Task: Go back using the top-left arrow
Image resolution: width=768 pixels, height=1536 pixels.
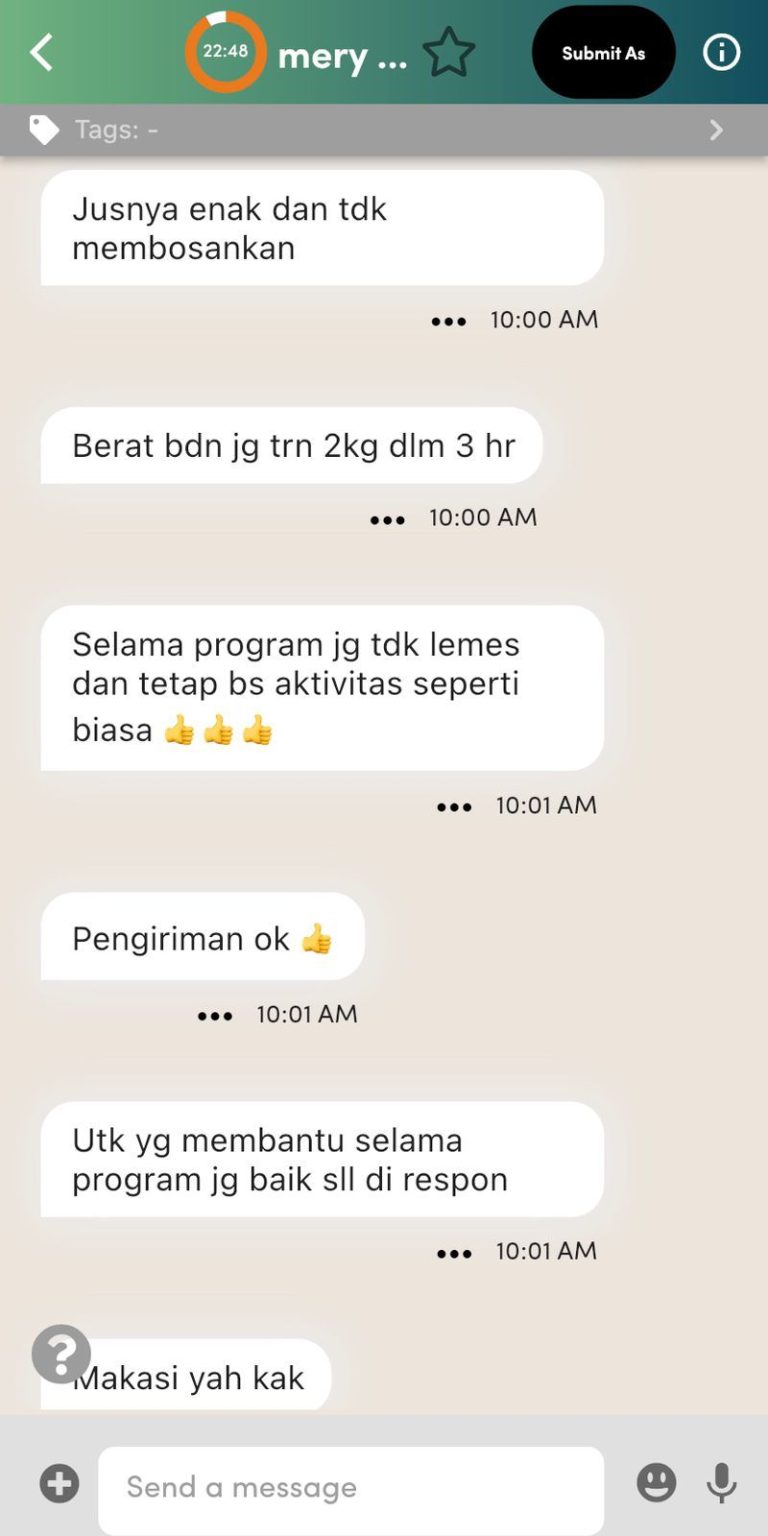Action: pyautogui.click(x=41, y=53)
